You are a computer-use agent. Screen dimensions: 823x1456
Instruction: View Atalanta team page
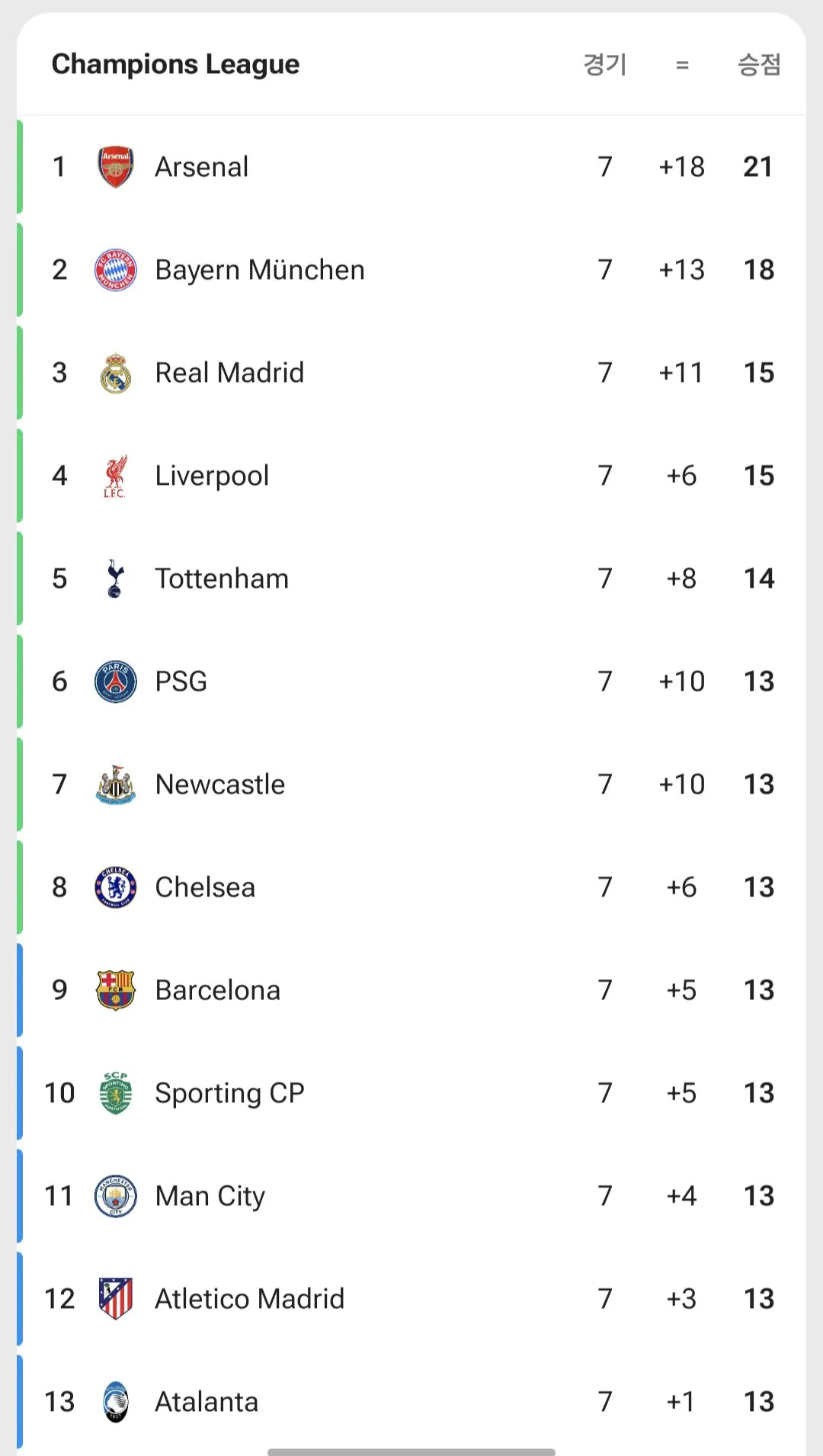pyautogui.click(x=207, y=1402)
